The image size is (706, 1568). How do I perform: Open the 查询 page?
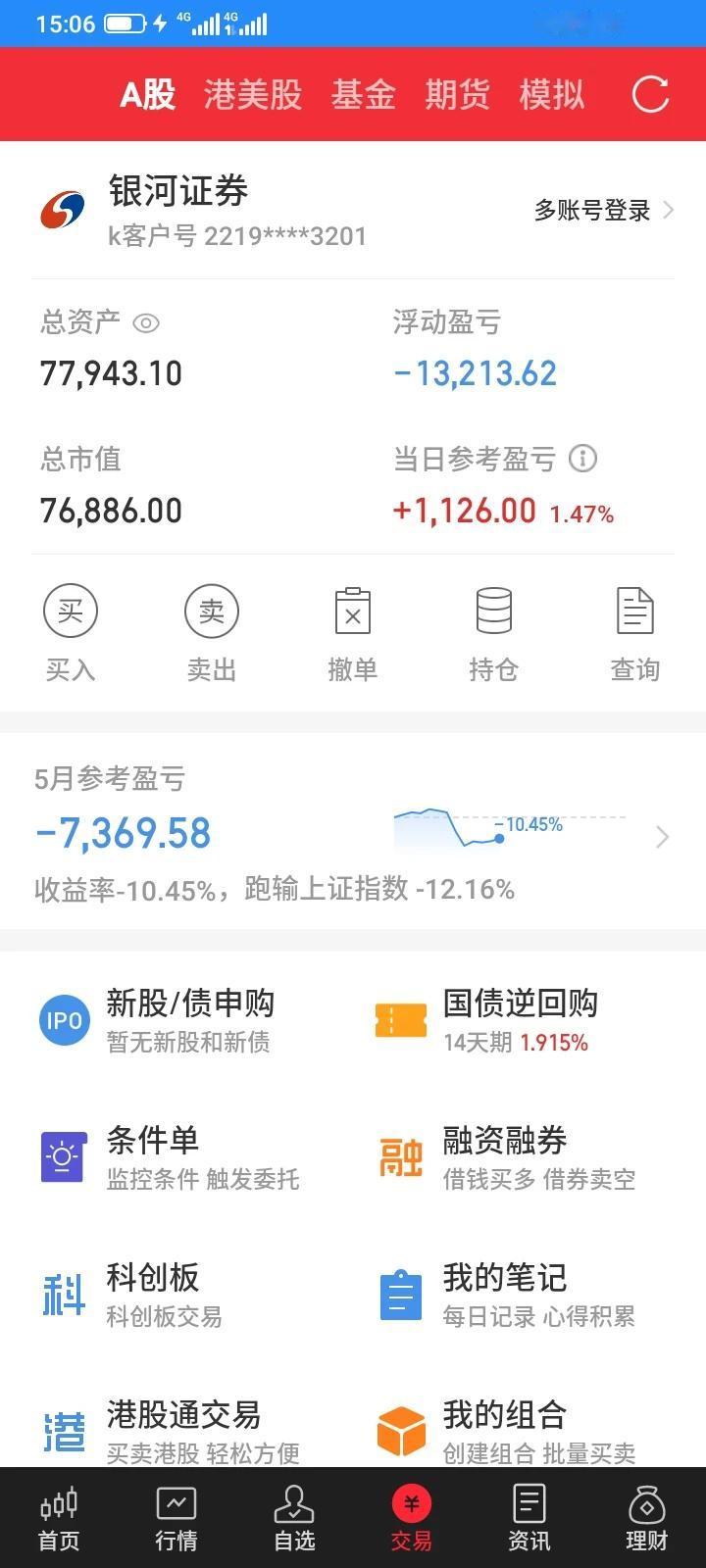click(x=634, y=632)
